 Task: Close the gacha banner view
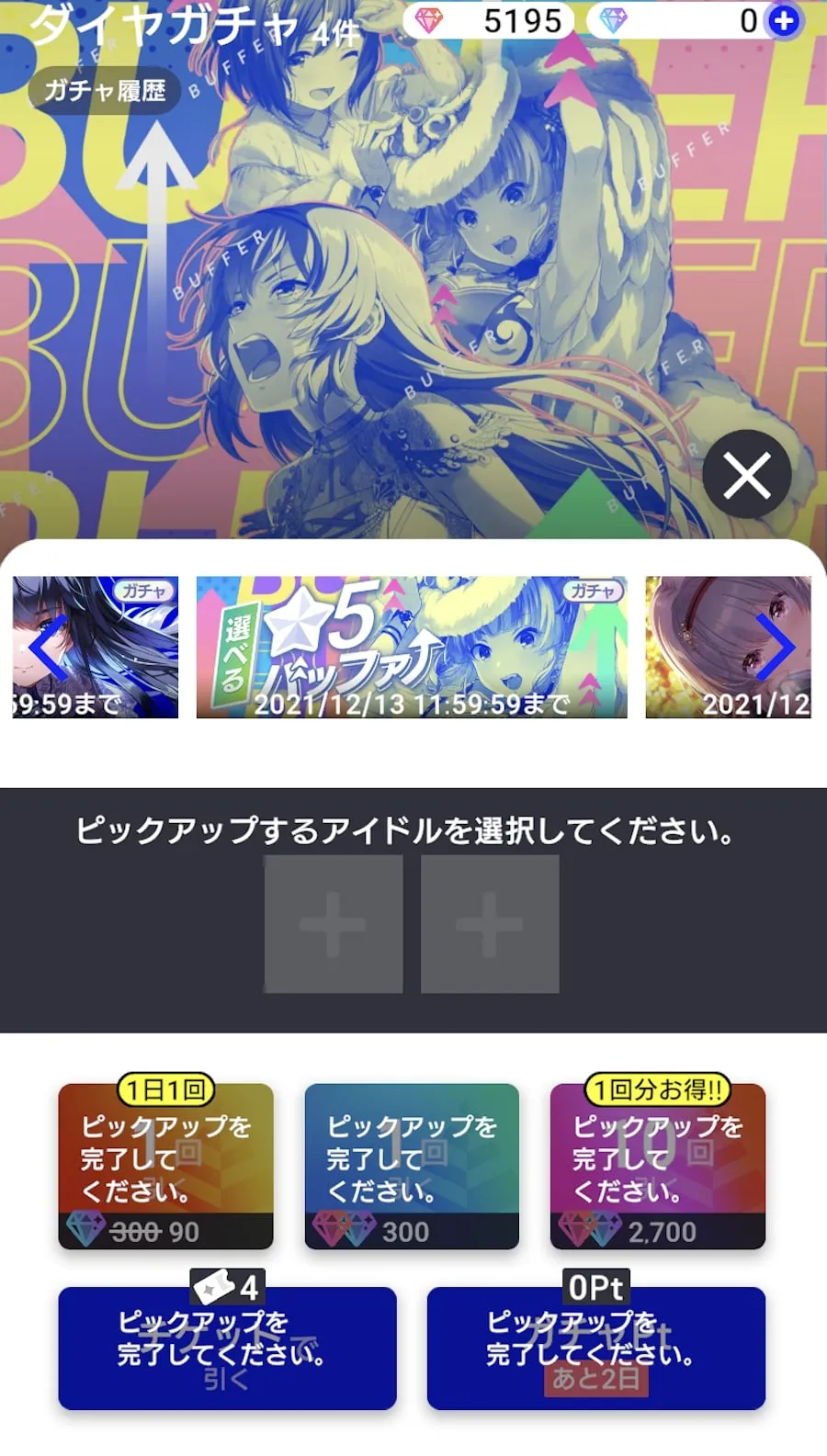tap(746, 476)
